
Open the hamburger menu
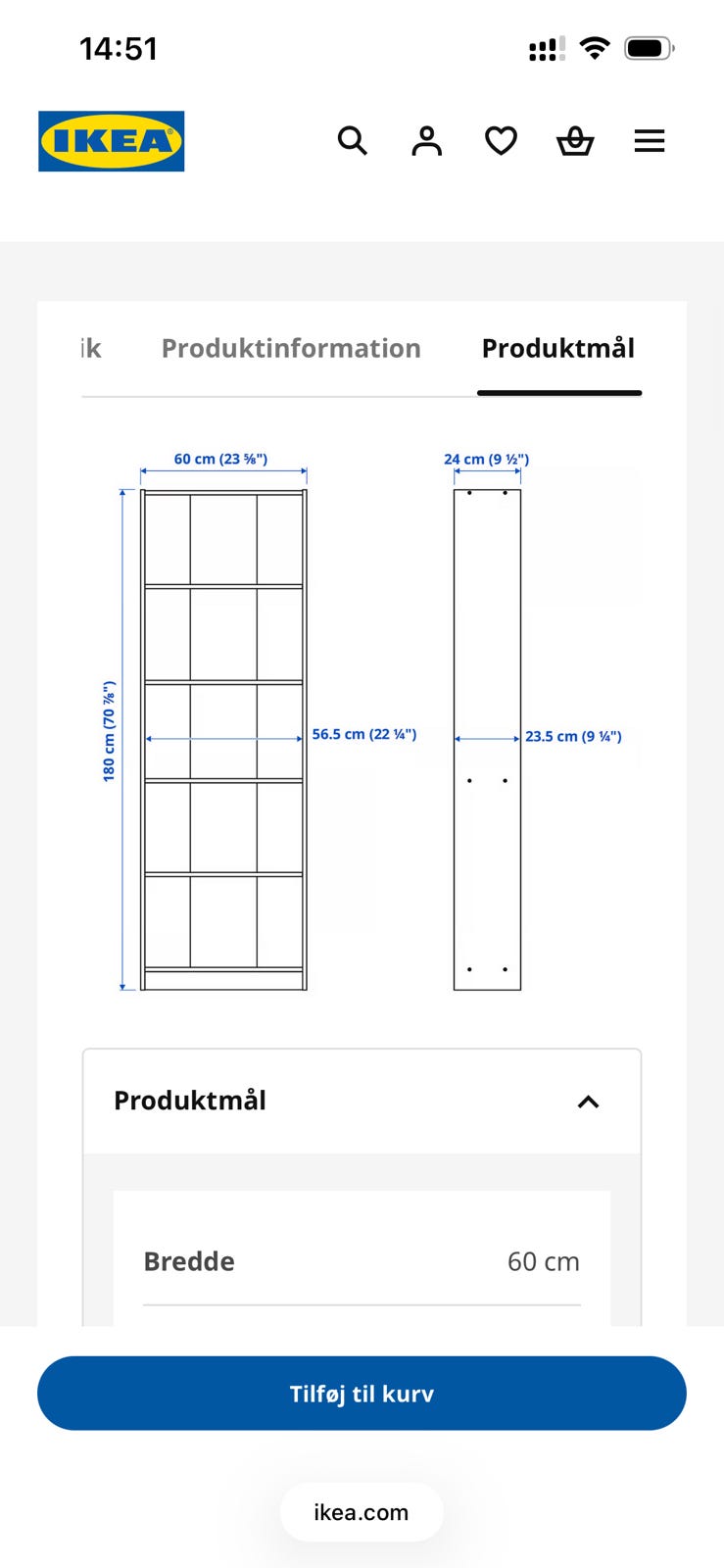pyautogui.click(x=650, y=141)
